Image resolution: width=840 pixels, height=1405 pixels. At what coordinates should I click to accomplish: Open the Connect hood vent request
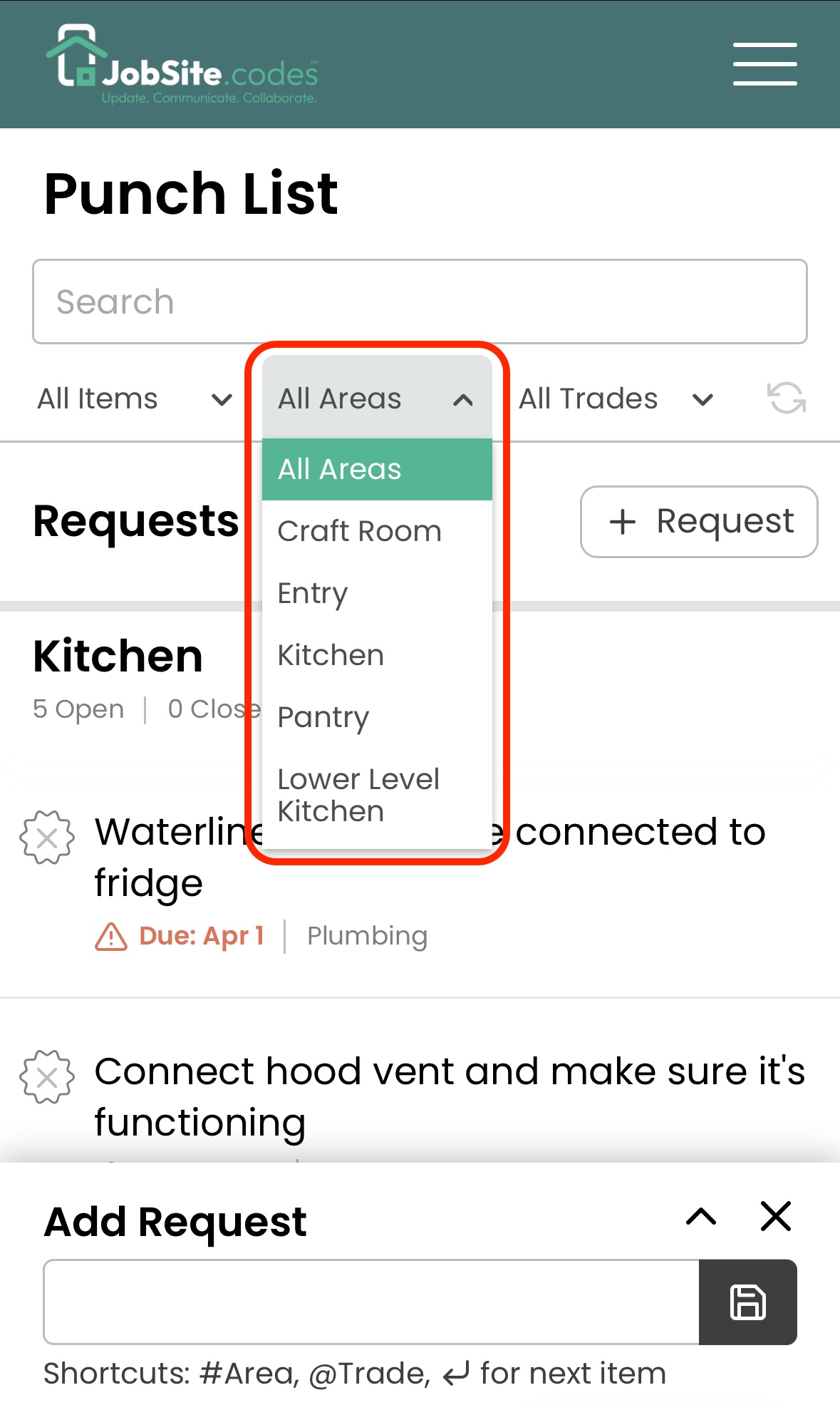click(449, 1096)
